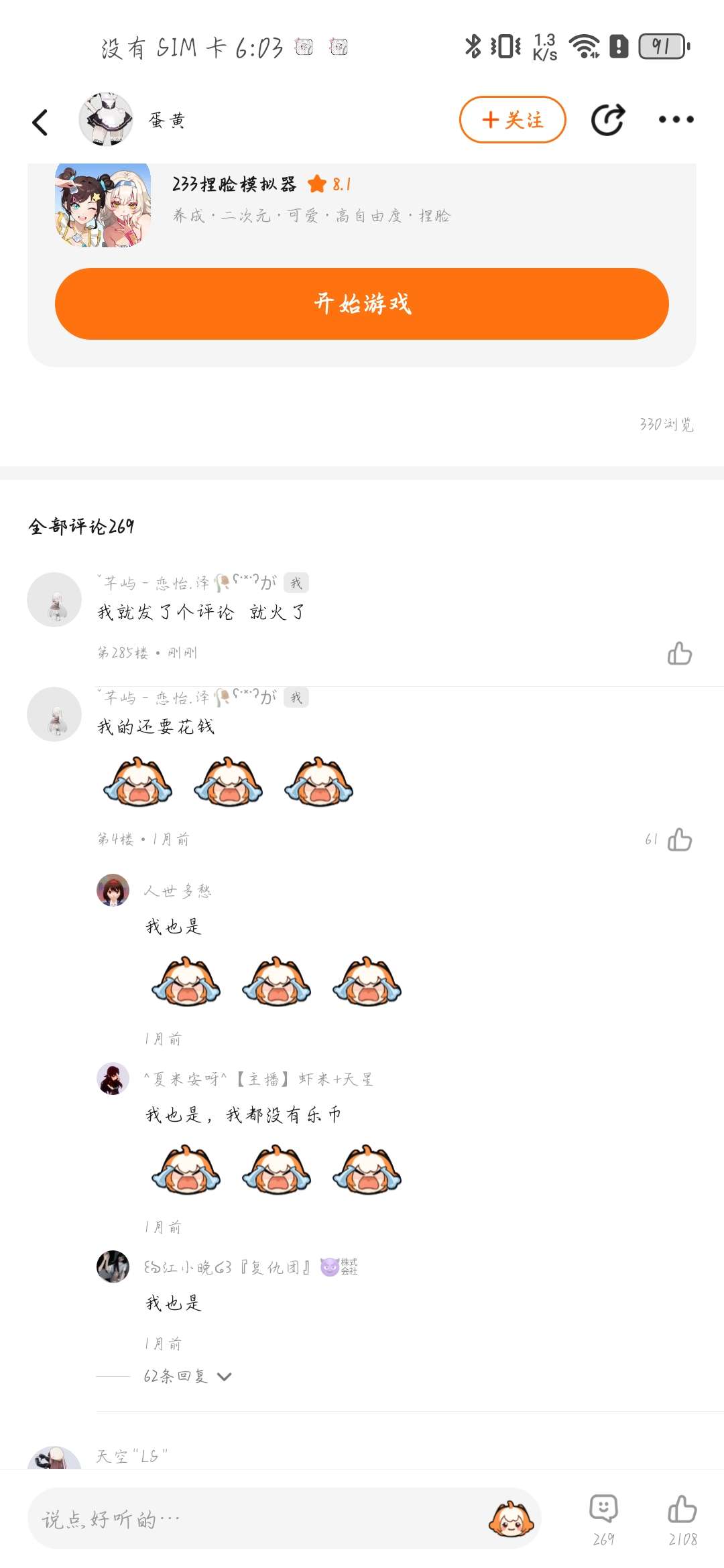The width and height of the screenshot is (724, 1568).
Task: Open 红小晚's avatar
Action: [x=113, y=1266]
